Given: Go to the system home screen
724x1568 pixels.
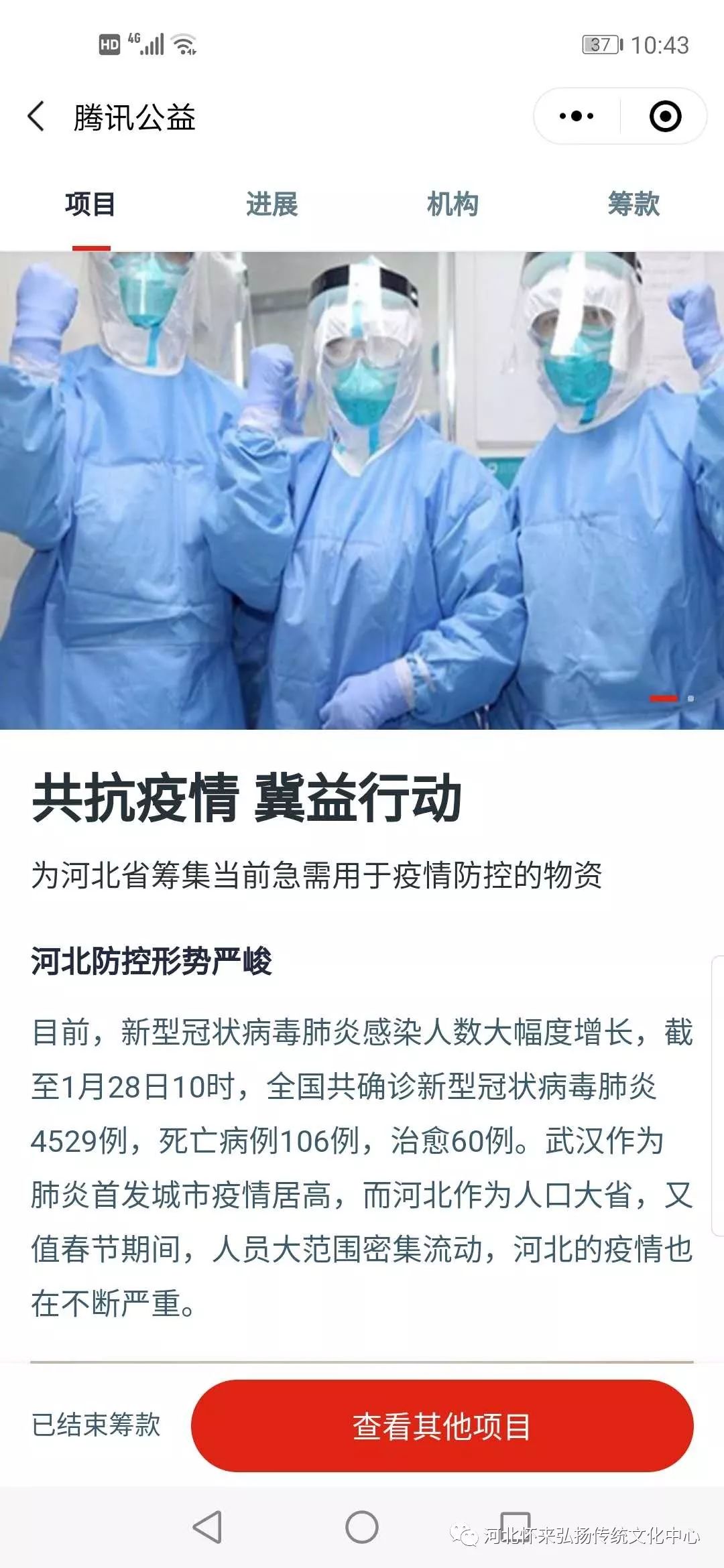Looking at the screenshot, I should pyautogui.click(x=362, y=1527).
